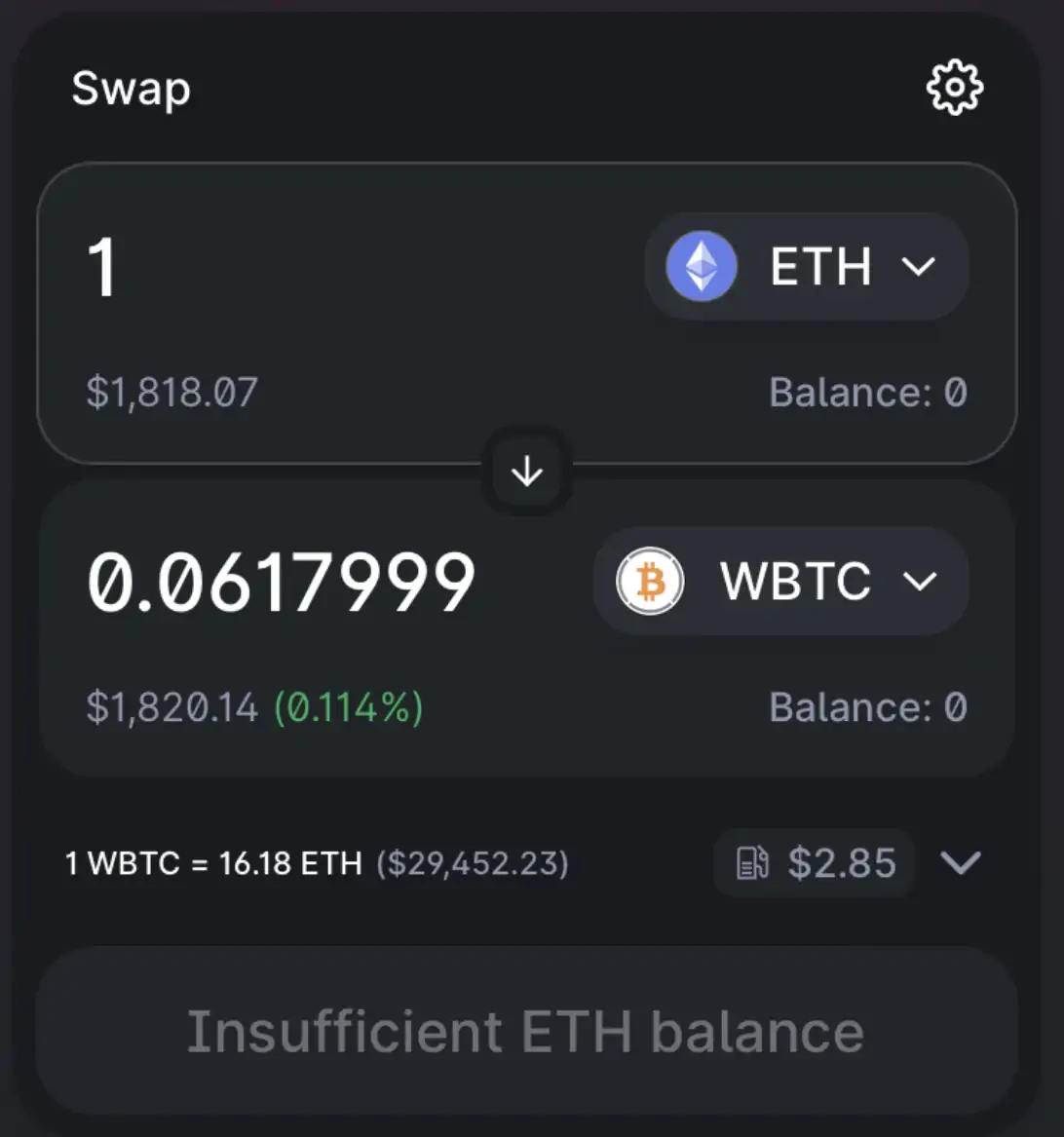Toggle the 1 WBTC = 16.18 ETH rate

[x=213, y=863]
